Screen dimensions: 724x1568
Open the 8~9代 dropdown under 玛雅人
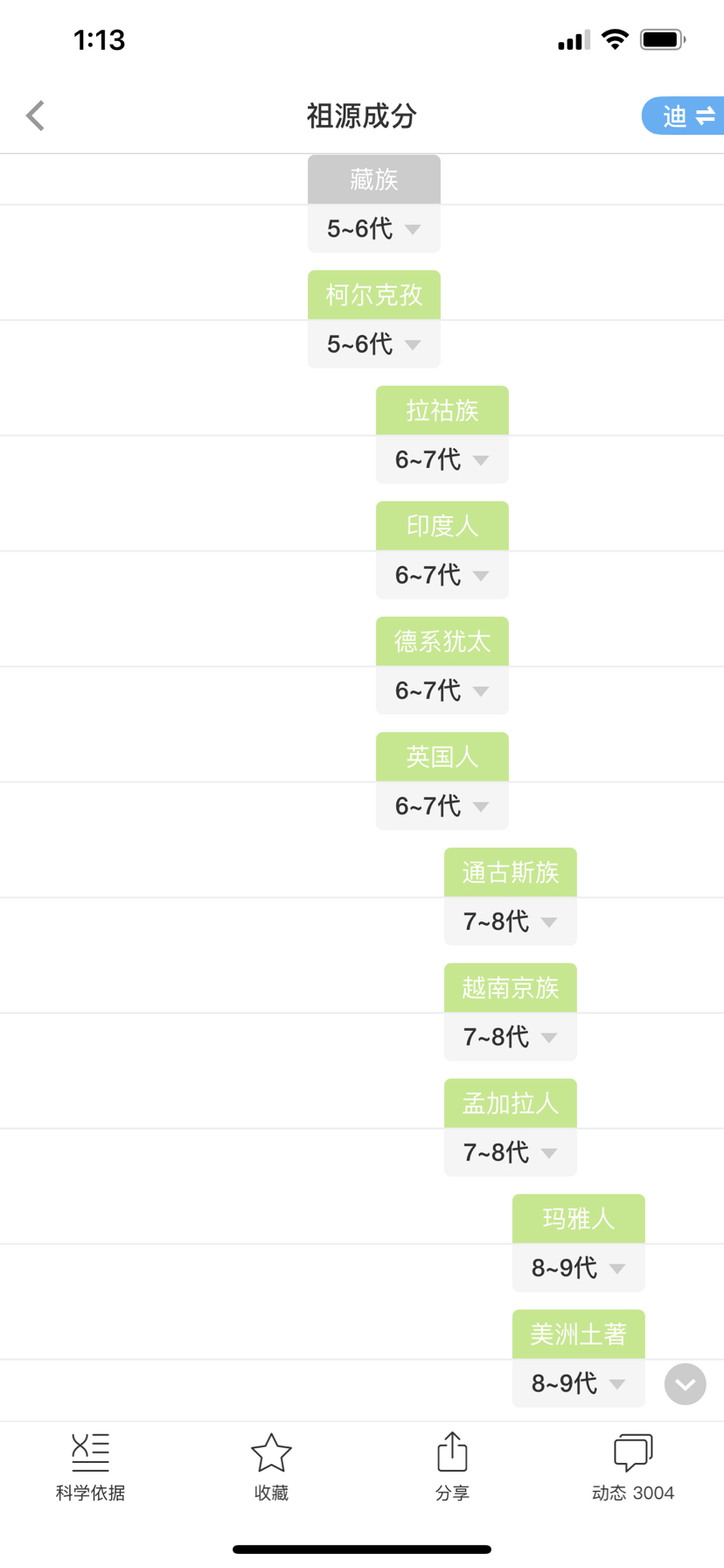pyautogui.click(x=579, y=1269)
